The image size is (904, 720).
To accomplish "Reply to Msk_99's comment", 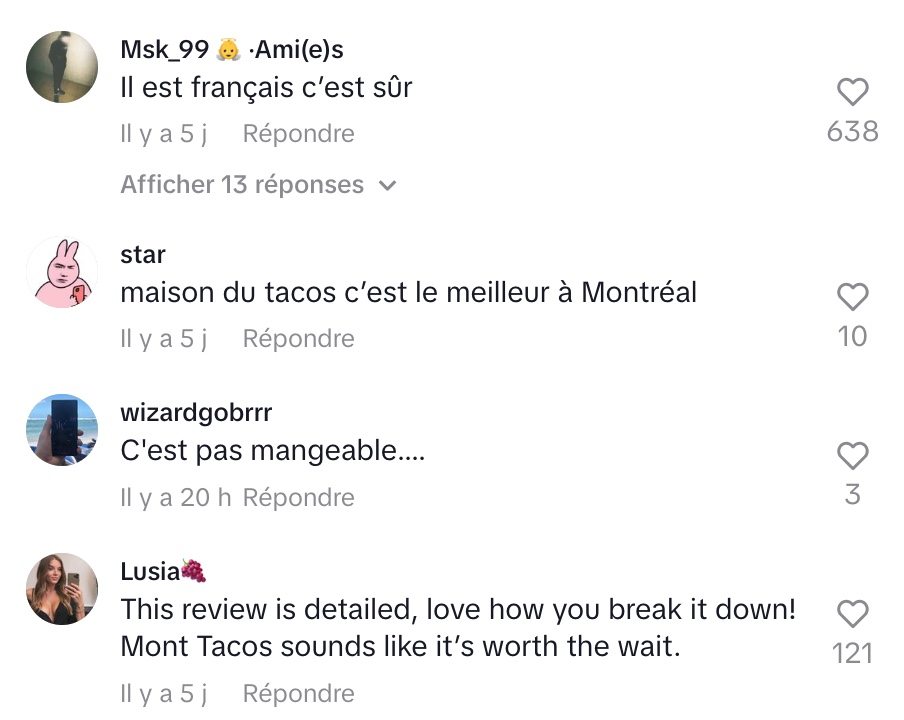I will (298, 134).
